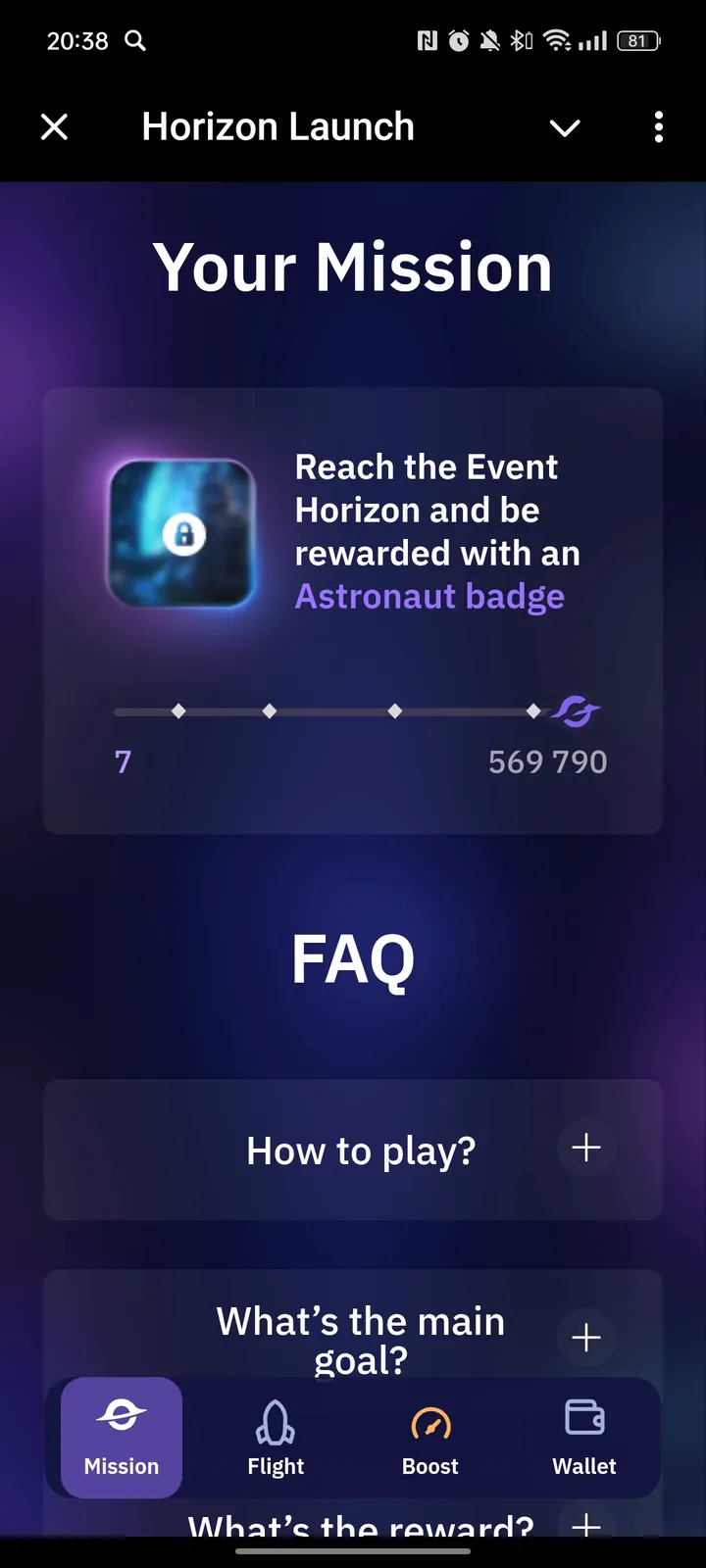Select the Mission tab icon
Image resolution: width=706 pixels, height=1568 pixels.
[x=121, y=1414]
